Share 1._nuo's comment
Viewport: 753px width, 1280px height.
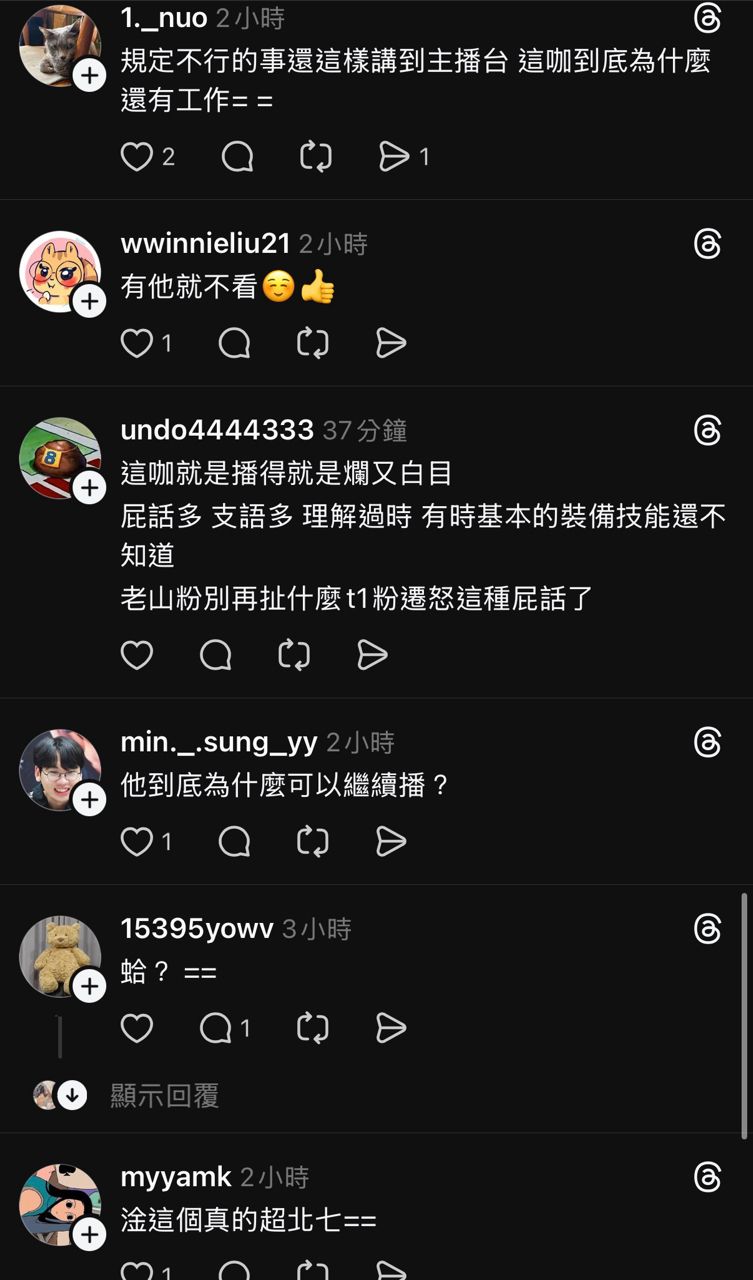coord(395,156)
